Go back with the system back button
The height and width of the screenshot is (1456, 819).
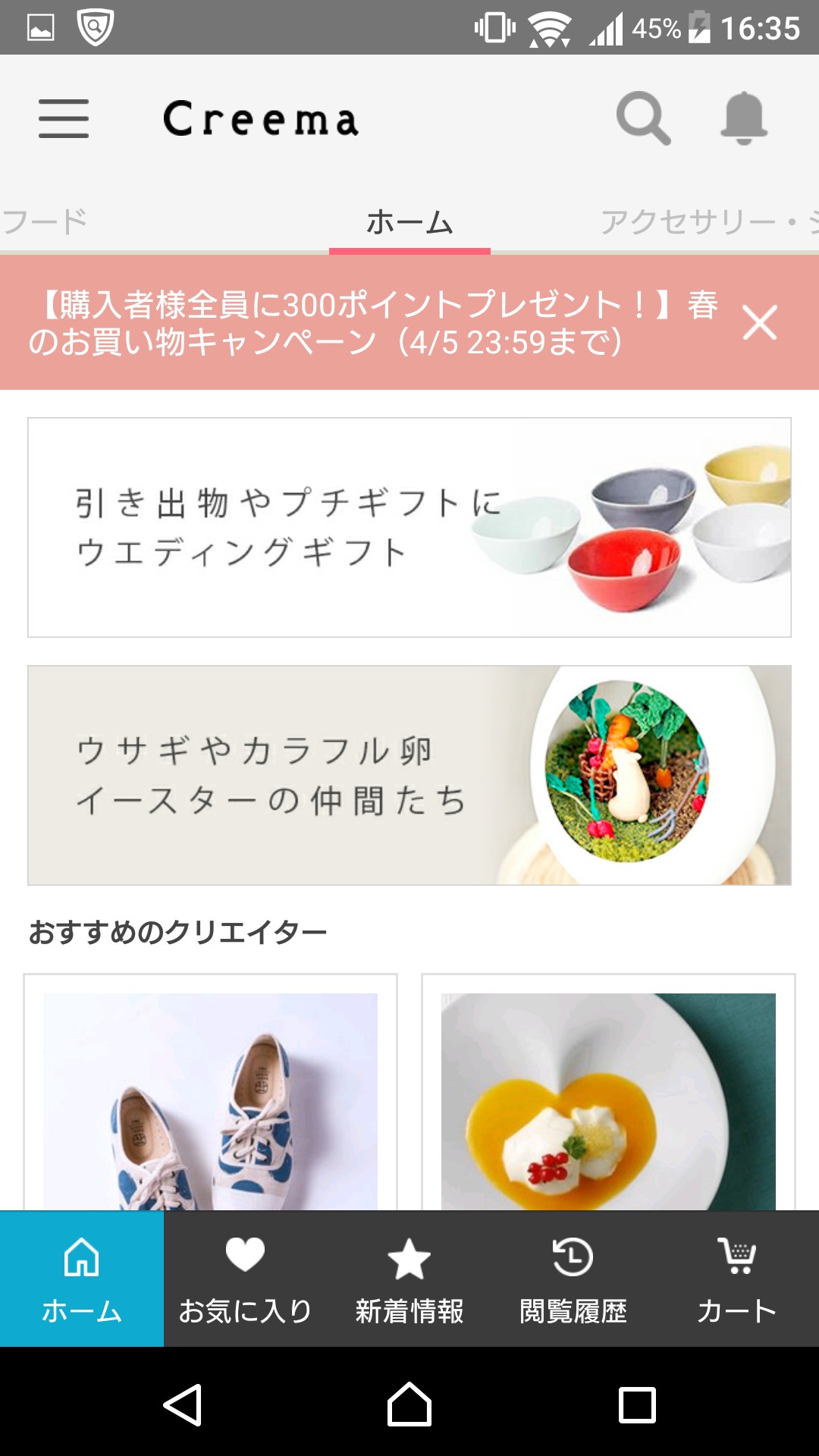coord(182,1404)
